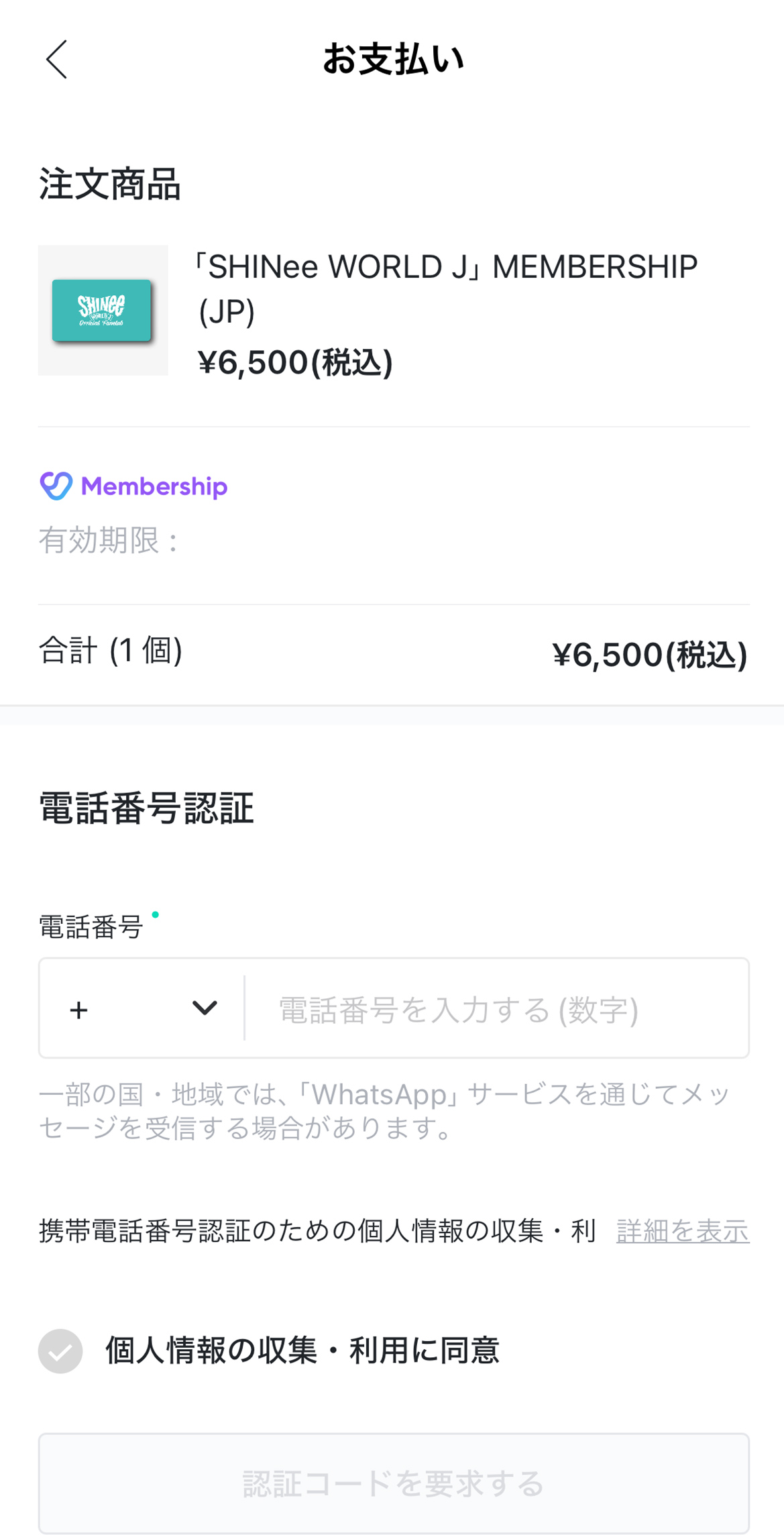Focus the 電話番号を入力する field
This screenshot has width=784, height=1535.
[497, 1008]
